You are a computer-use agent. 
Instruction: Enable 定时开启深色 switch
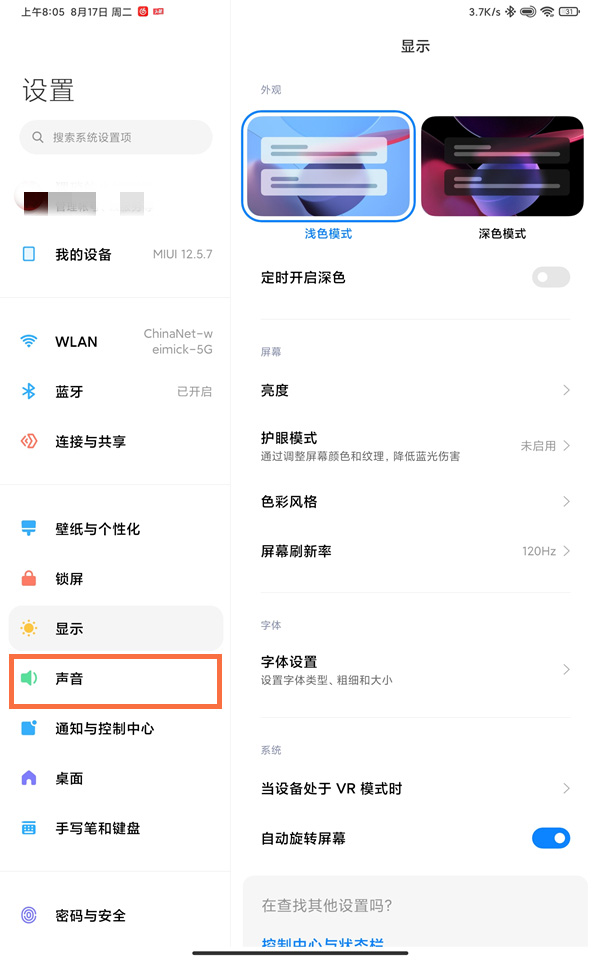pyautogui.click(x=550, y=278)
